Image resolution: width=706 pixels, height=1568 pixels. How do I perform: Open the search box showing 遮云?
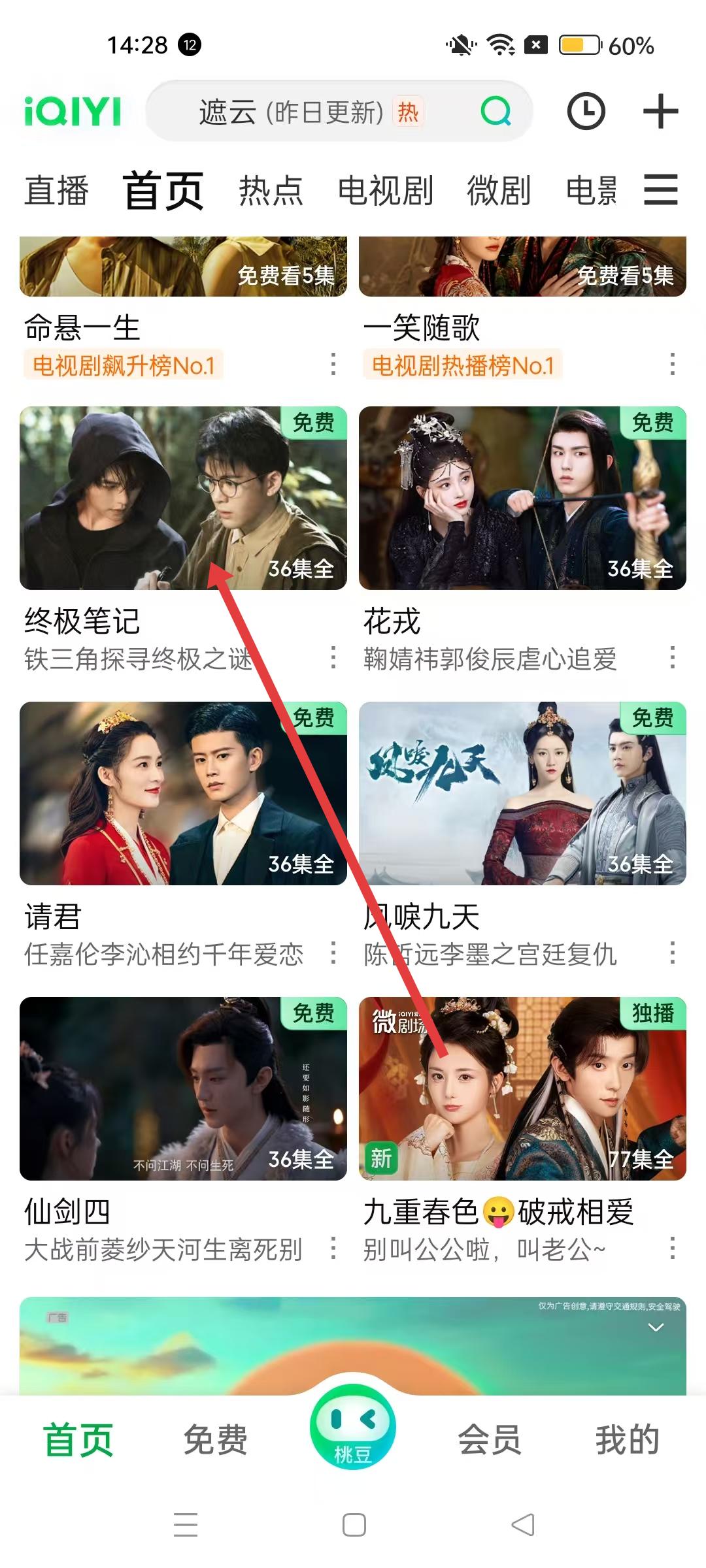(314, 112)
